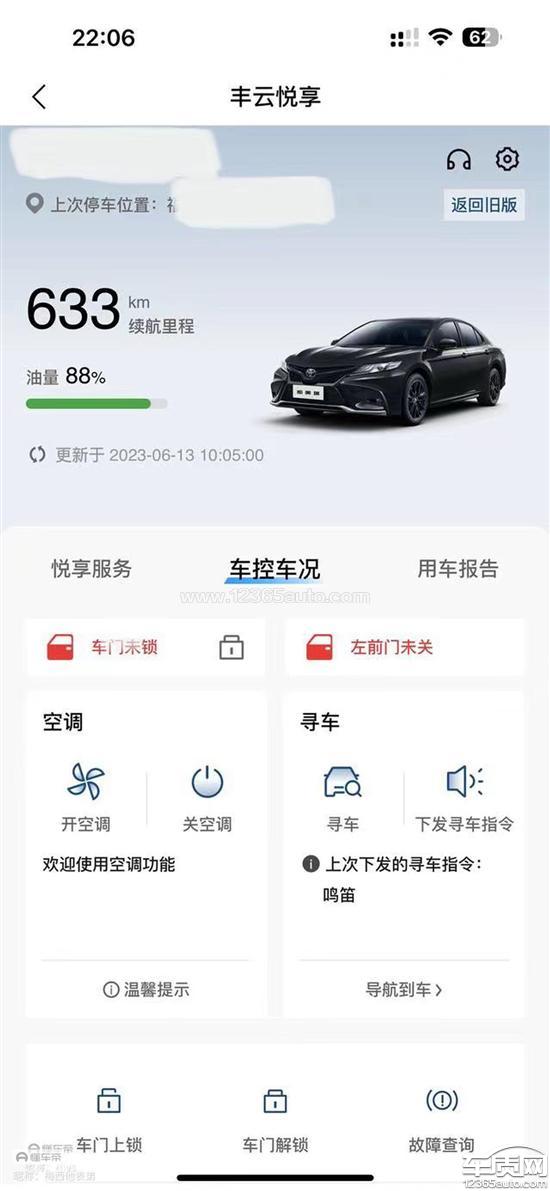Image resolution: width=550 pixels, height=1191 pixels.
Task: Go back using the top-left arrow
Action: pos(39,97)
